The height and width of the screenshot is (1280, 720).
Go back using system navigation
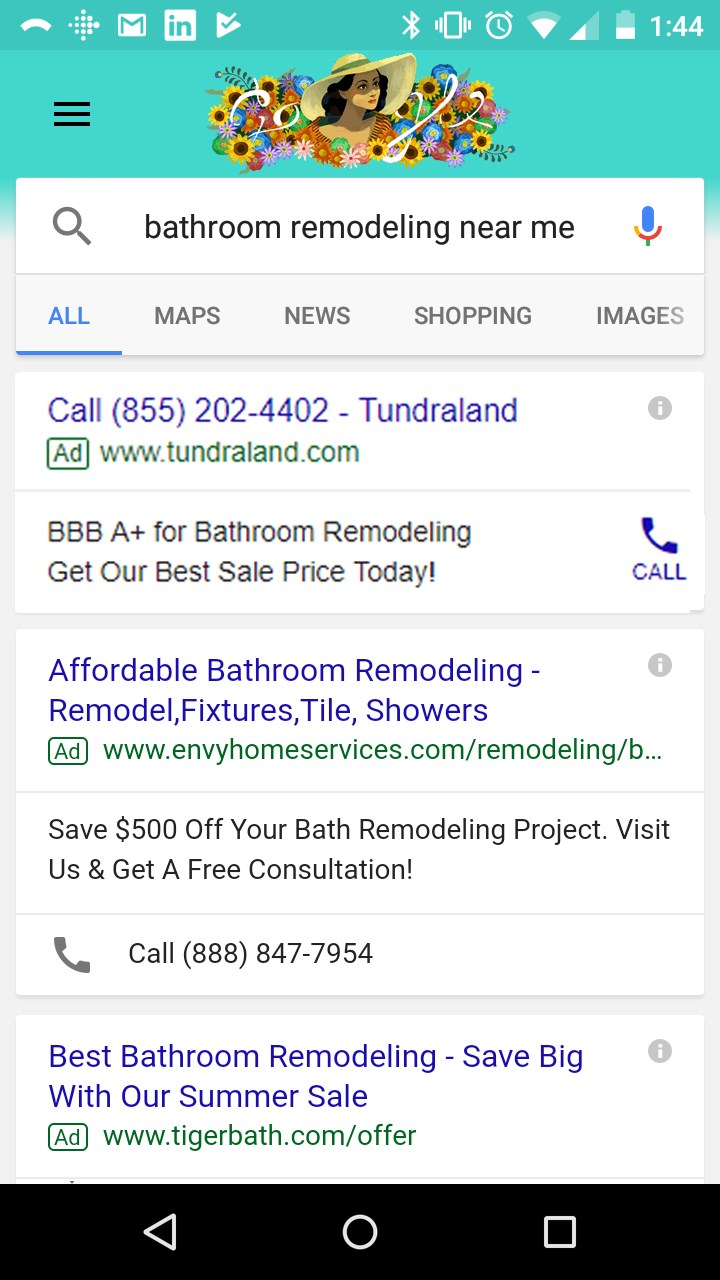pyautogui.click(x=160, y=1232)
